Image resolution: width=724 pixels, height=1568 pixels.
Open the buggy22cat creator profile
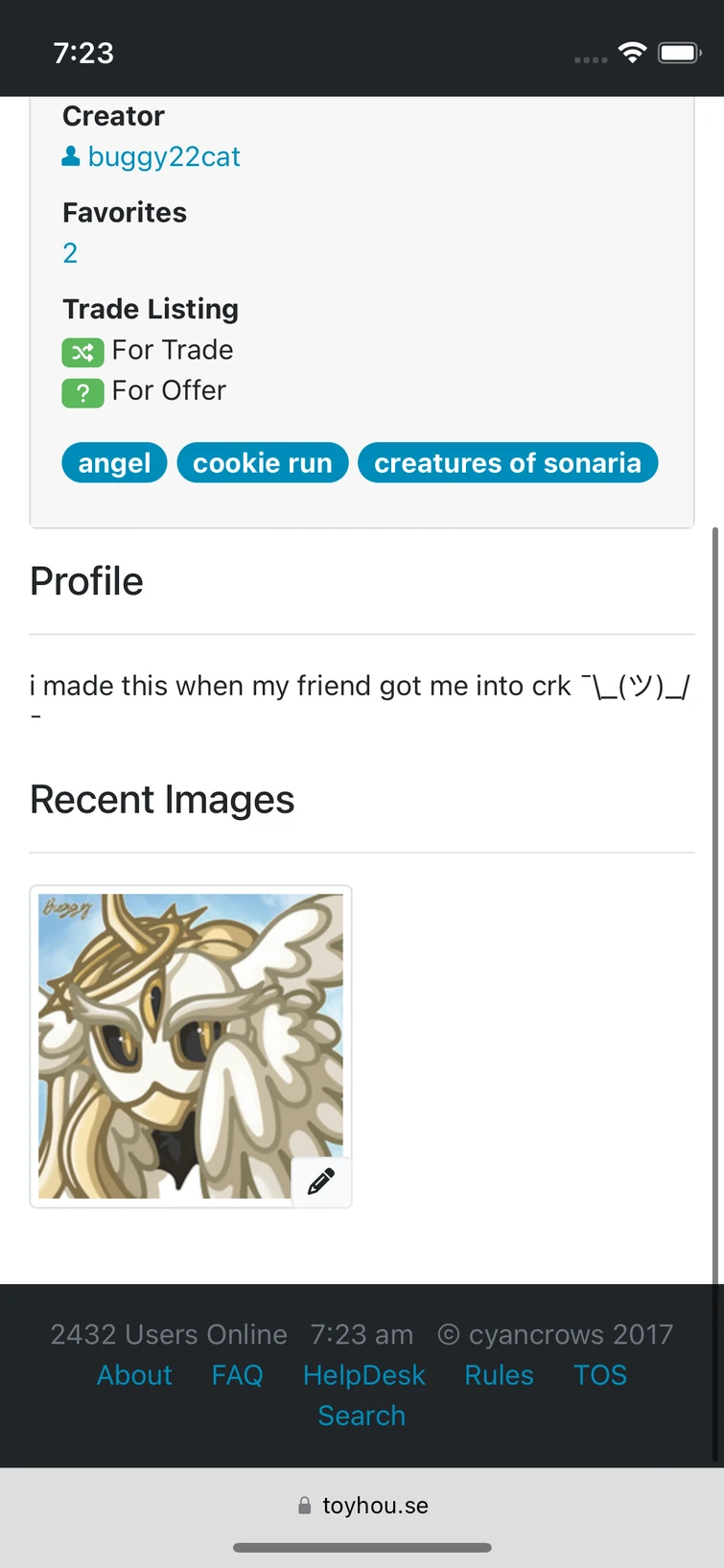click(163, 156)
